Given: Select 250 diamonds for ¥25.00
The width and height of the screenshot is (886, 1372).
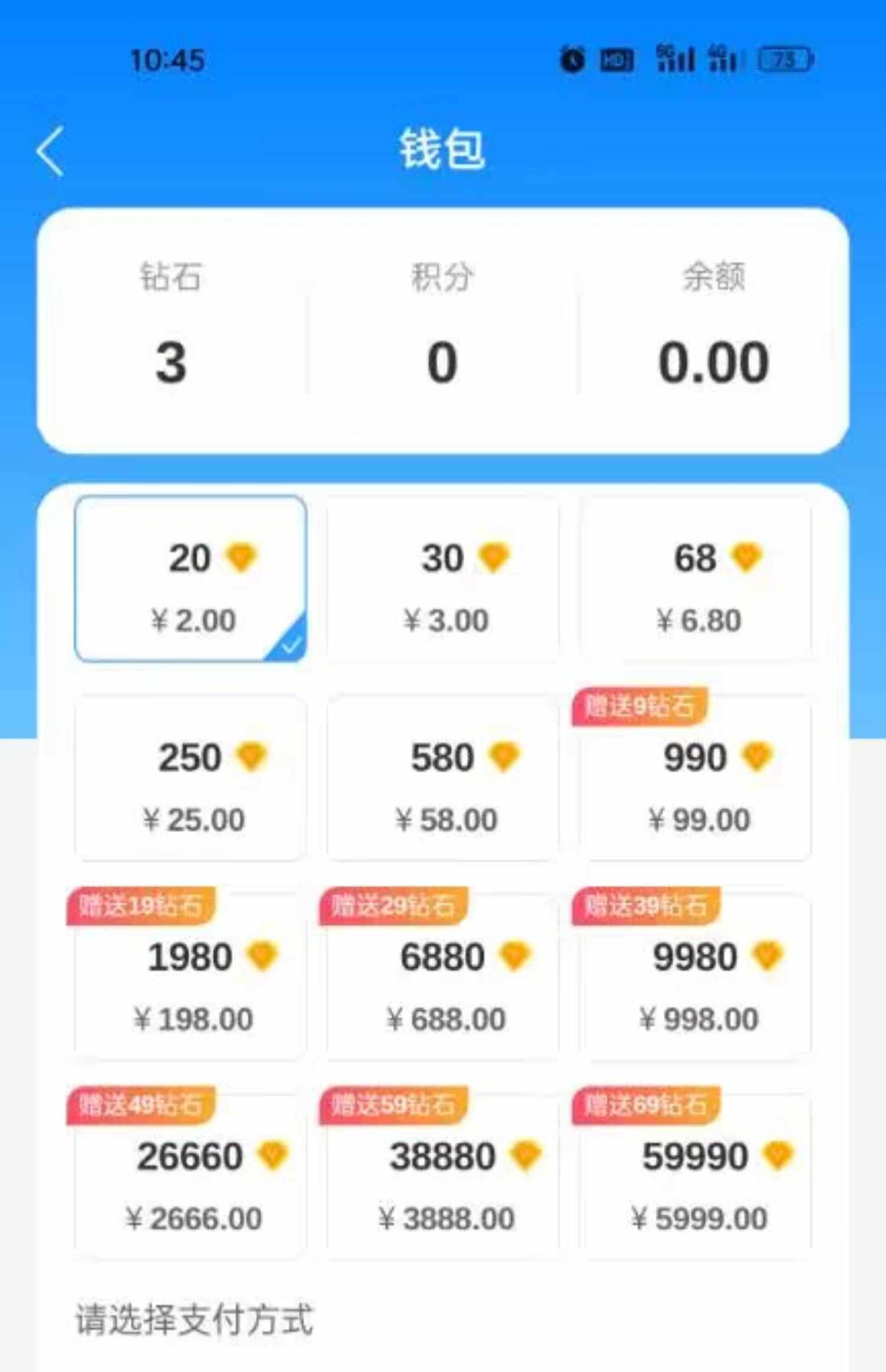Looking at the screenshot, I should (190, 779).
